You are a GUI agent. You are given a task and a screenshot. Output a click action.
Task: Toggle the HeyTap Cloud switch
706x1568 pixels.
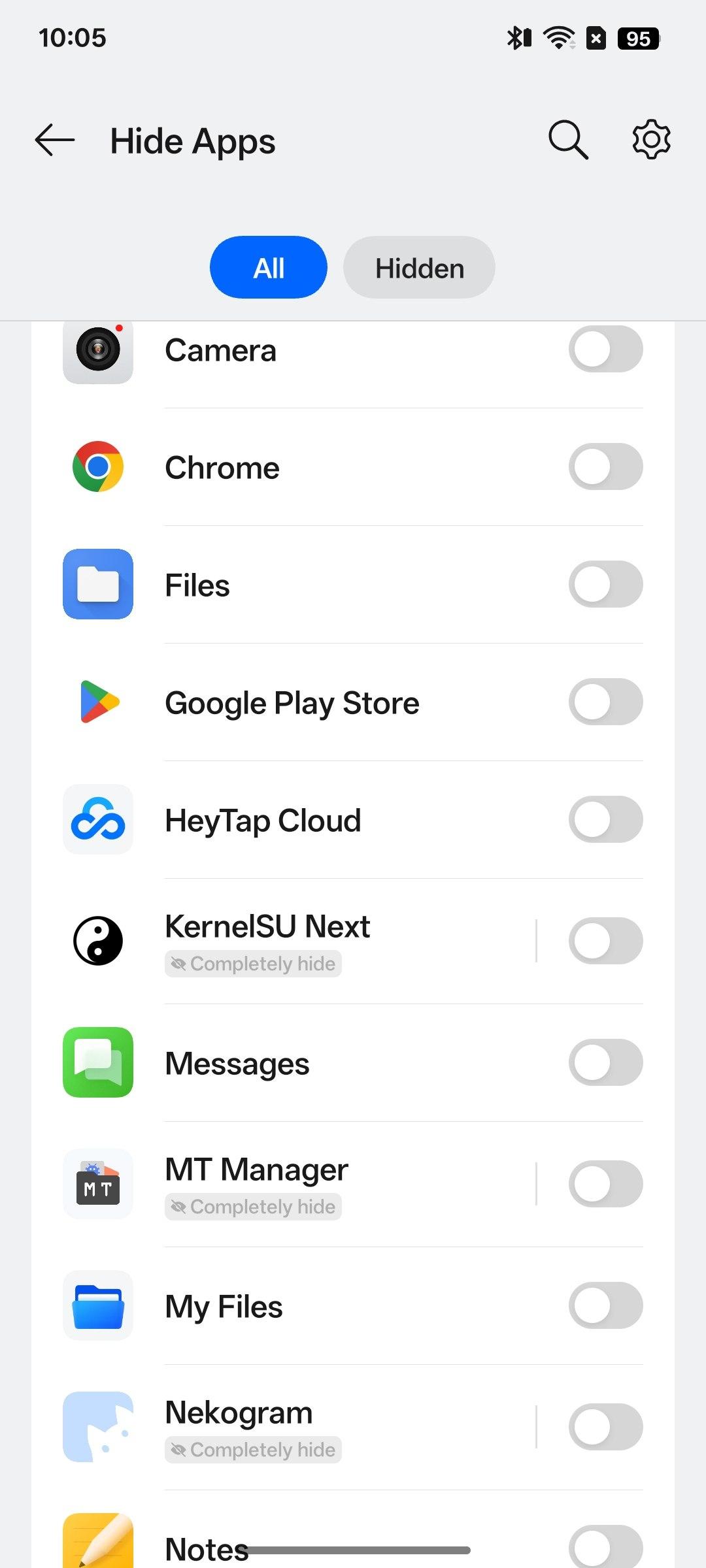coord(605,820)
